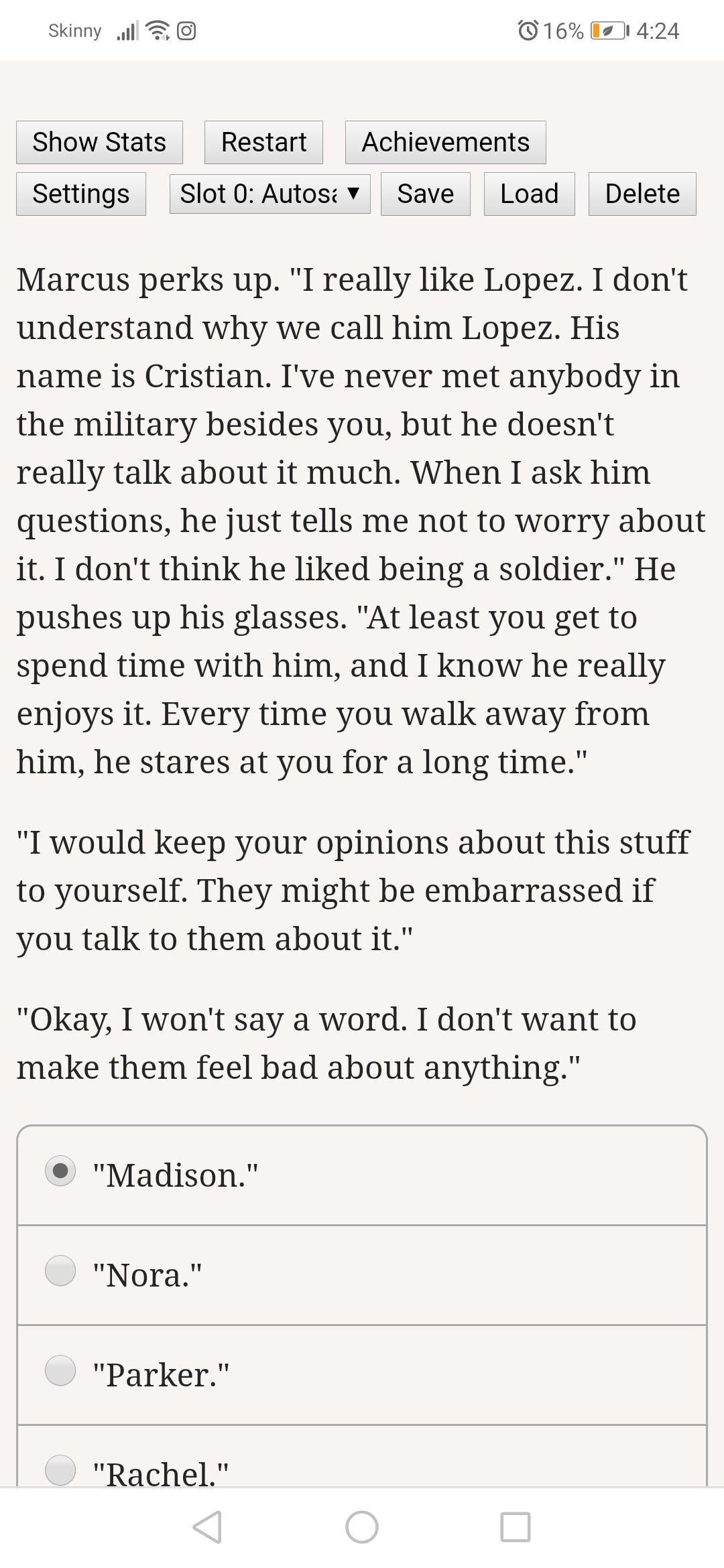View Achievements
The height and width of the screenshot is (1568, 724).
(x=445, y=142)
